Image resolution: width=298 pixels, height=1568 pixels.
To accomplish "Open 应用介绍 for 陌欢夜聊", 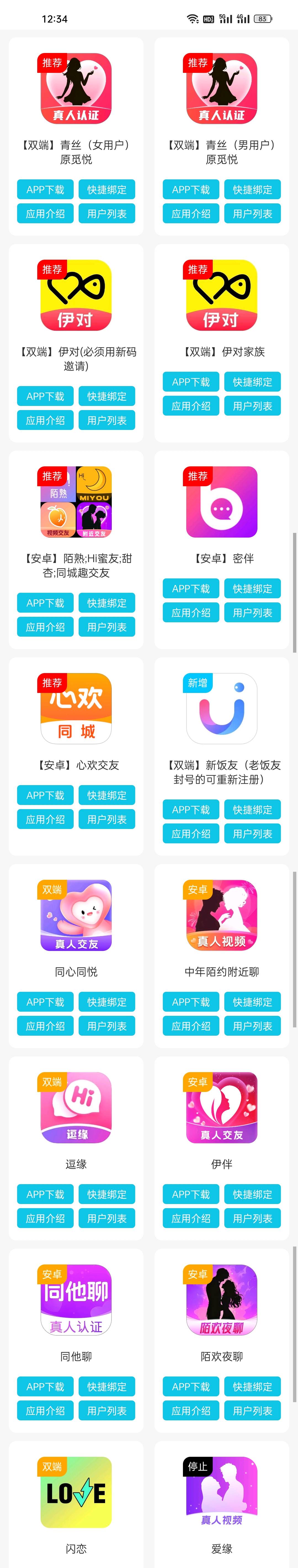I will tap(191, 1411).
